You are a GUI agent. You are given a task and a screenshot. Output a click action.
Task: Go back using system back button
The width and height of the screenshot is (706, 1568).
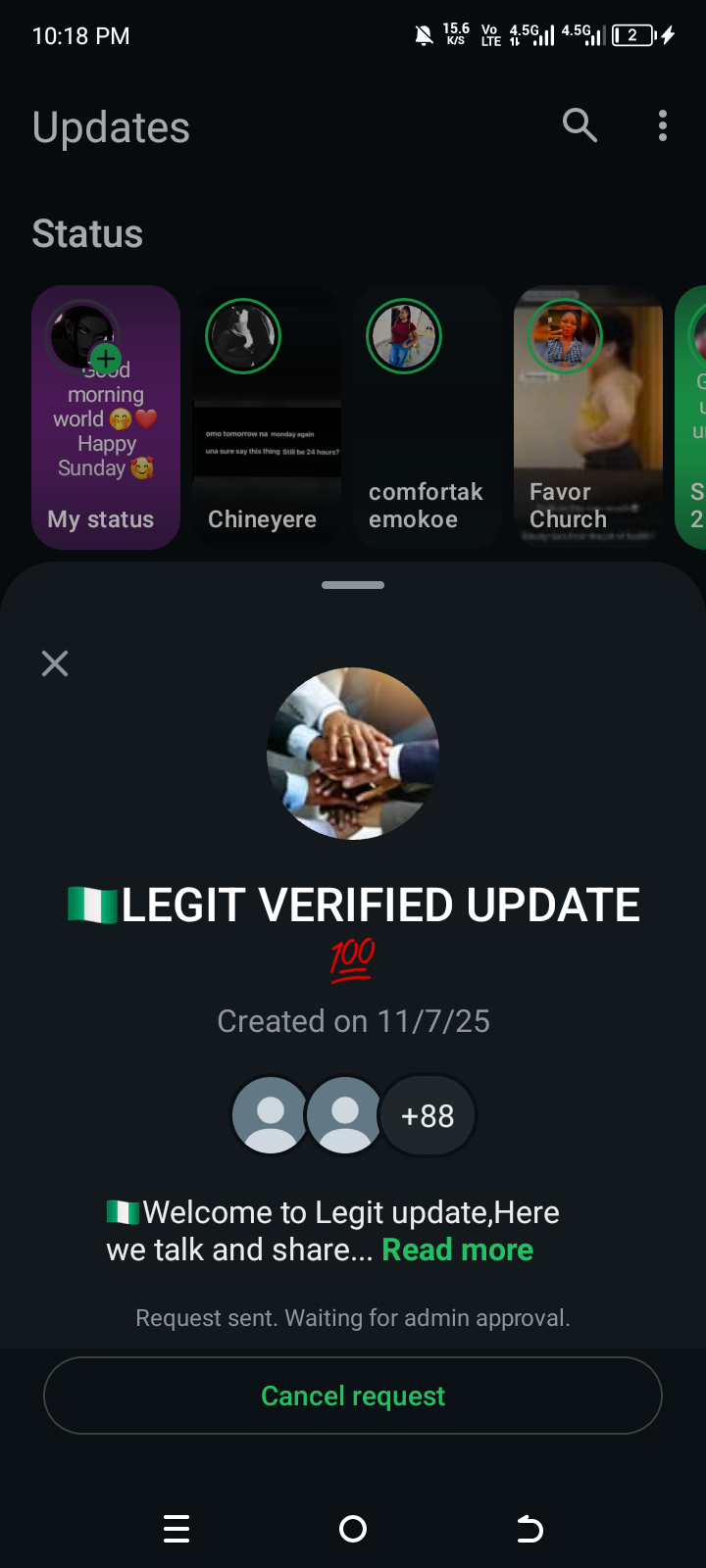[x=529, y=1529]
